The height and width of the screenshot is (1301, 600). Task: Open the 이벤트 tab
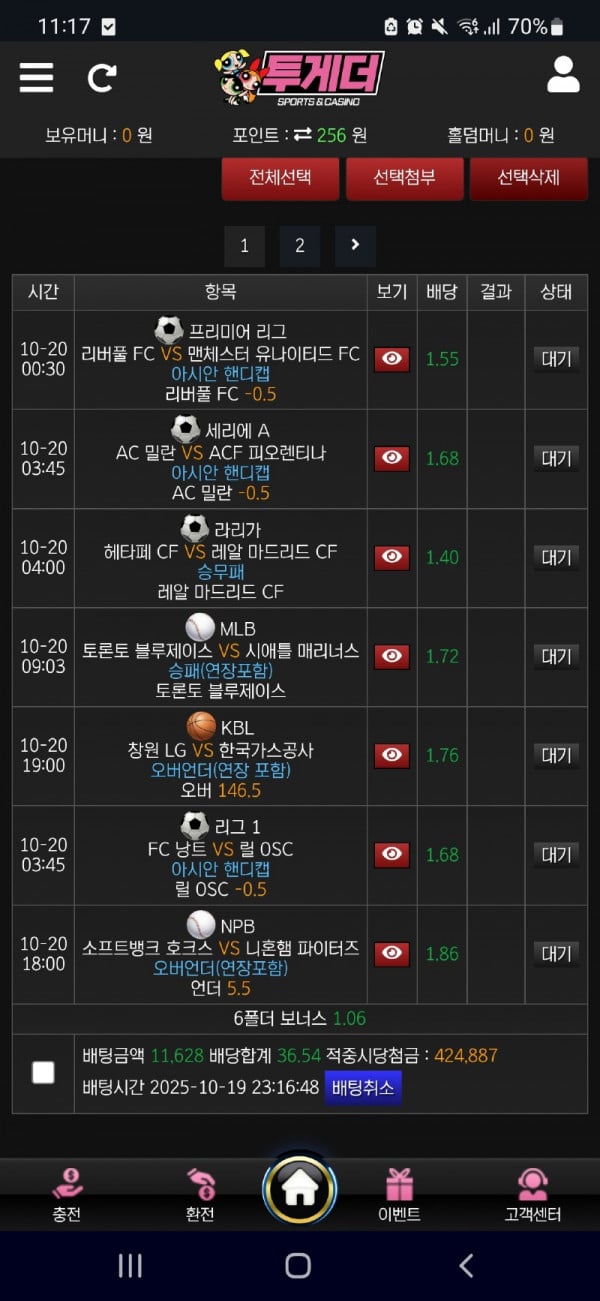click(x=399, y=1195)
